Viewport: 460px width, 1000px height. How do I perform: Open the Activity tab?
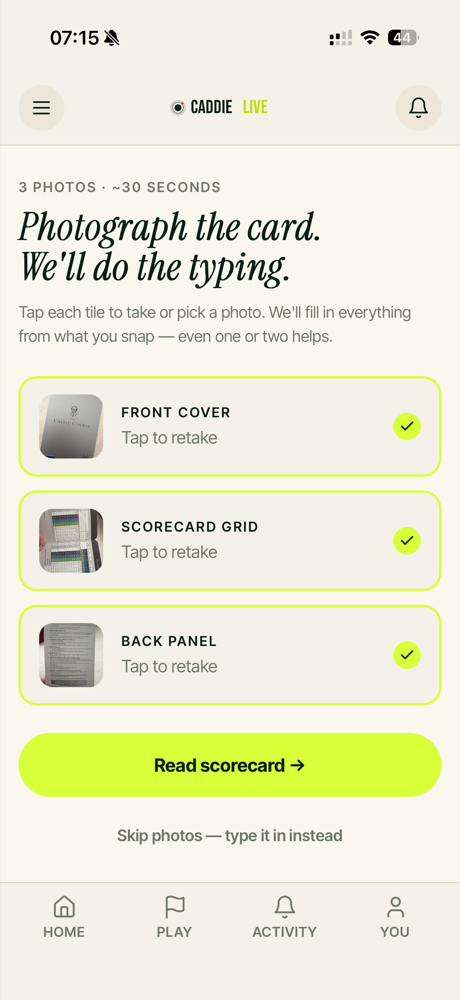285,917
